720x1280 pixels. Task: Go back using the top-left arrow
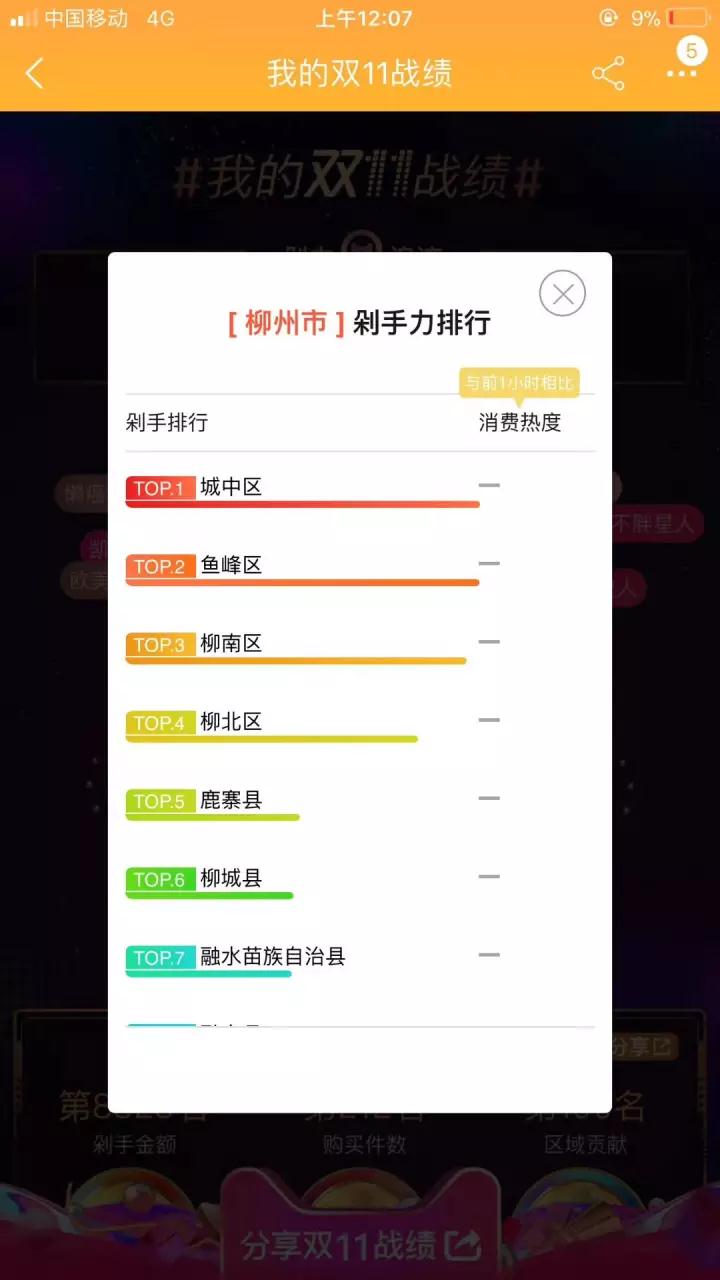point(35,73)
